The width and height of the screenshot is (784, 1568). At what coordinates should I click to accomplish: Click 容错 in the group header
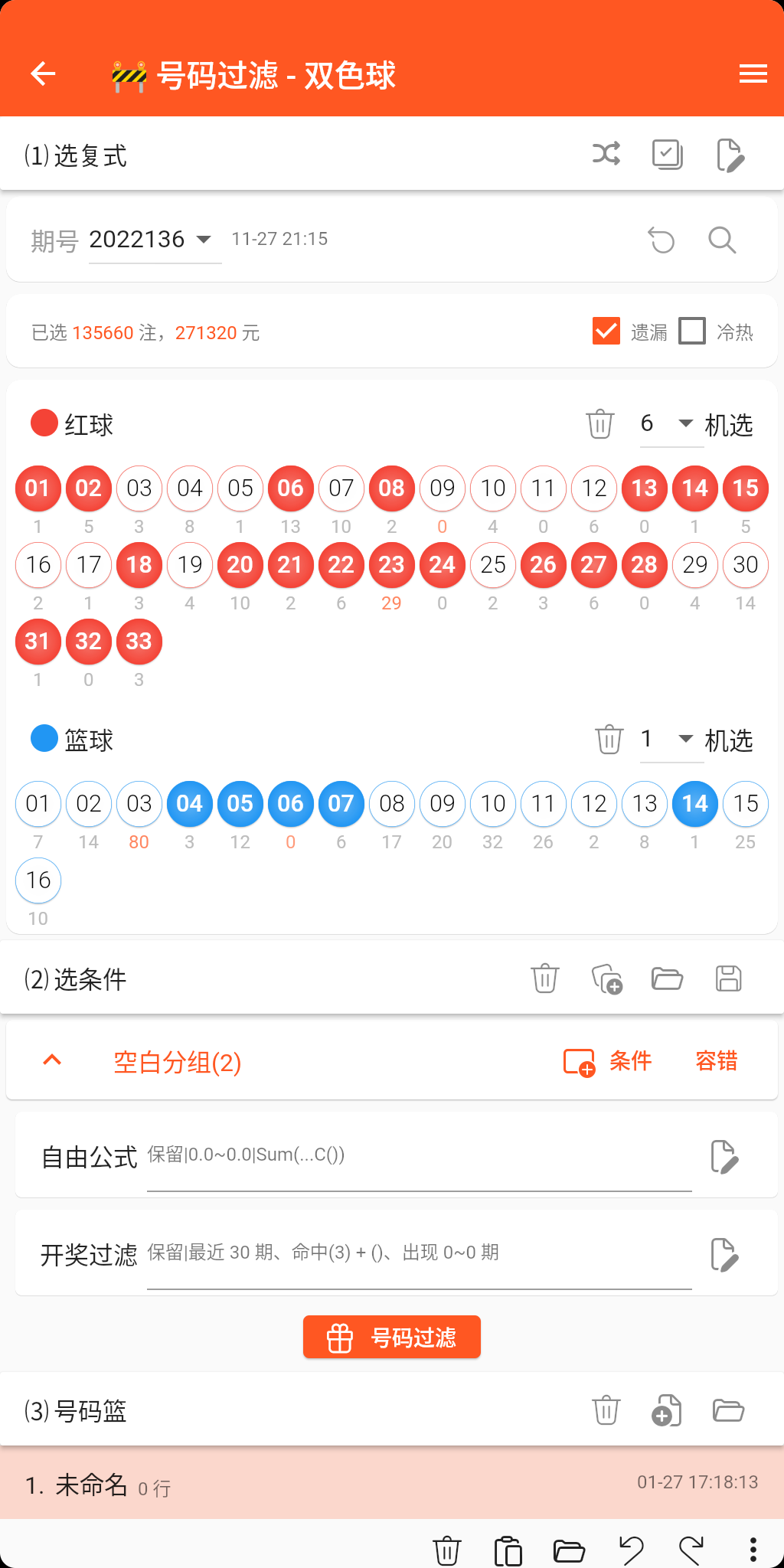coord(716,1062)
